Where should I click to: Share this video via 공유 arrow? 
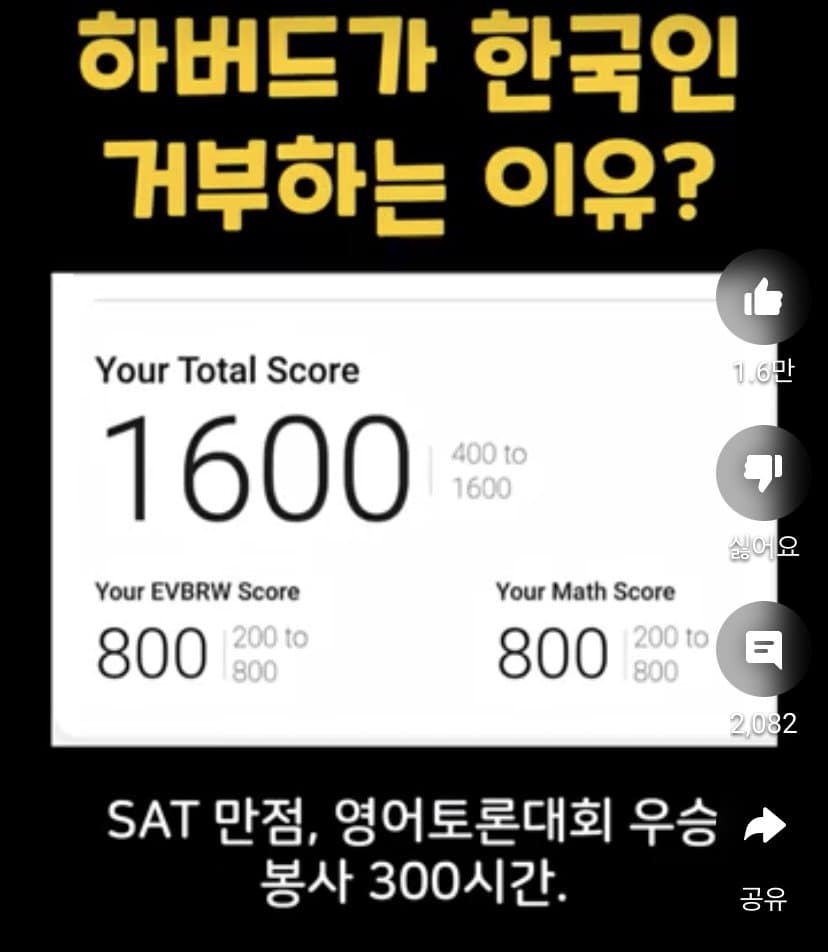(765, 827)
